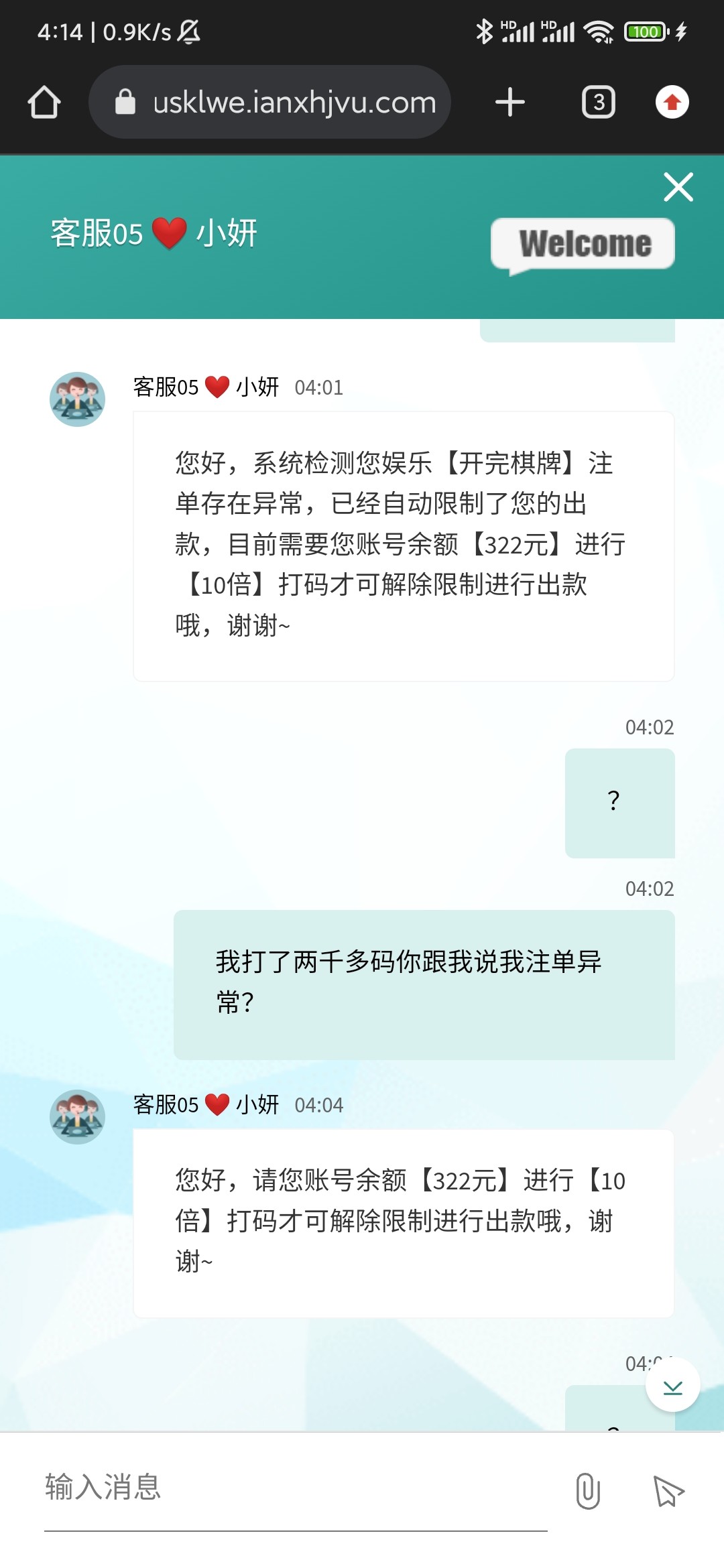
Task: Select the address bar URL usklwe.ianxhjvu.com
Action: click(294, 102)
